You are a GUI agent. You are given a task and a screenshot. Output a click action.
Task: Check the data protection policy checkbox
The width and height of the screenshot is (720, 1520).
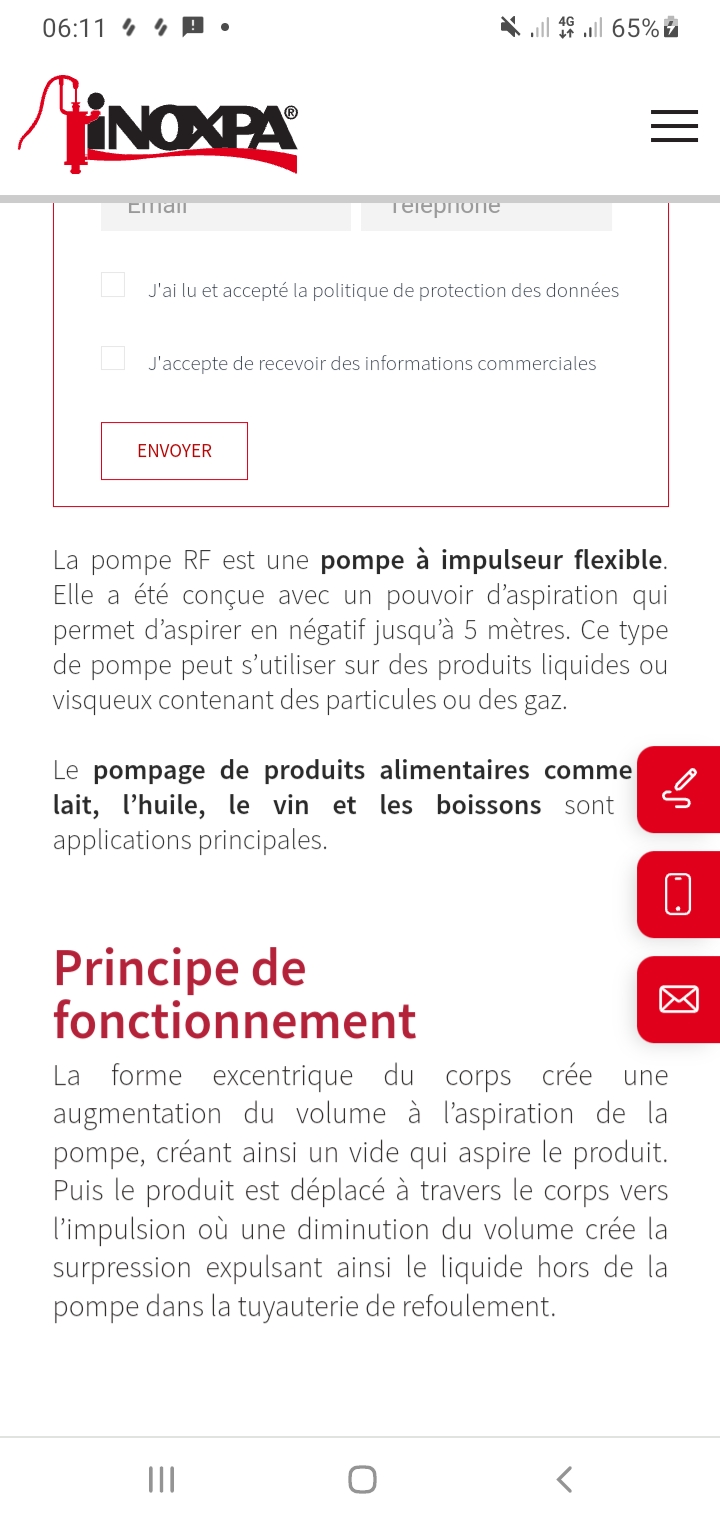113,286
